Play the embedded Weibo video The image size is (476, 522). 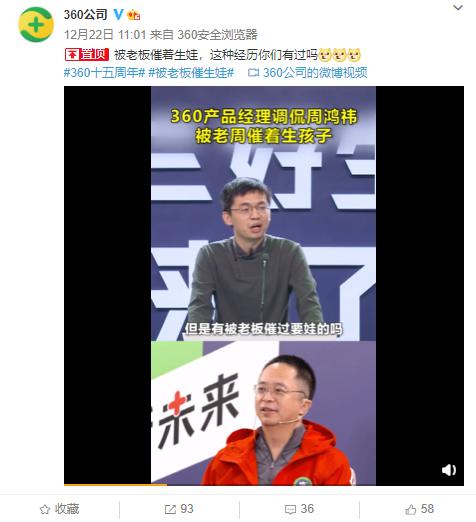[x=264, y=285]
